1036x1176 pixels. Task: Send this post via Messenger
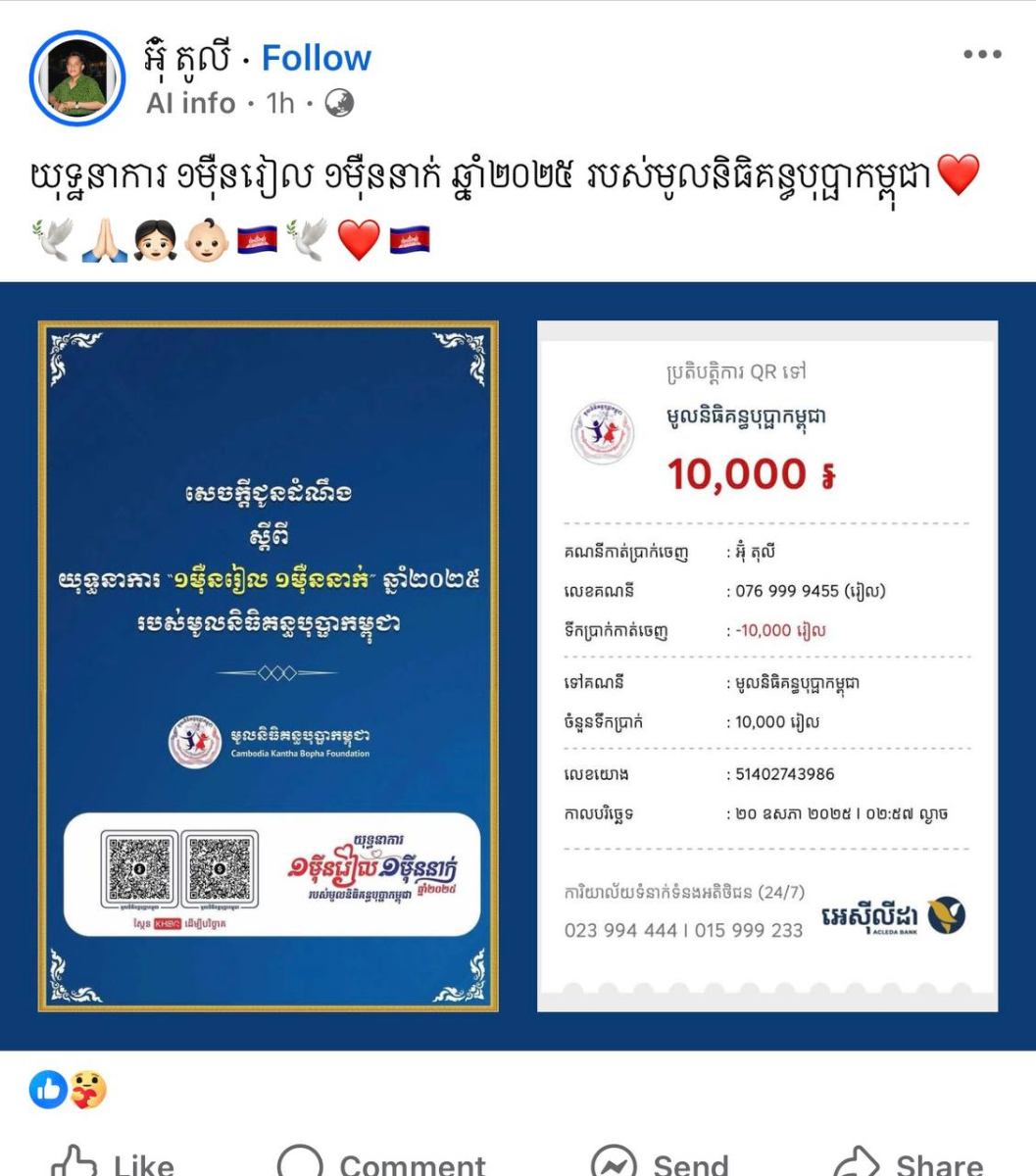(x=662, y=1163)
